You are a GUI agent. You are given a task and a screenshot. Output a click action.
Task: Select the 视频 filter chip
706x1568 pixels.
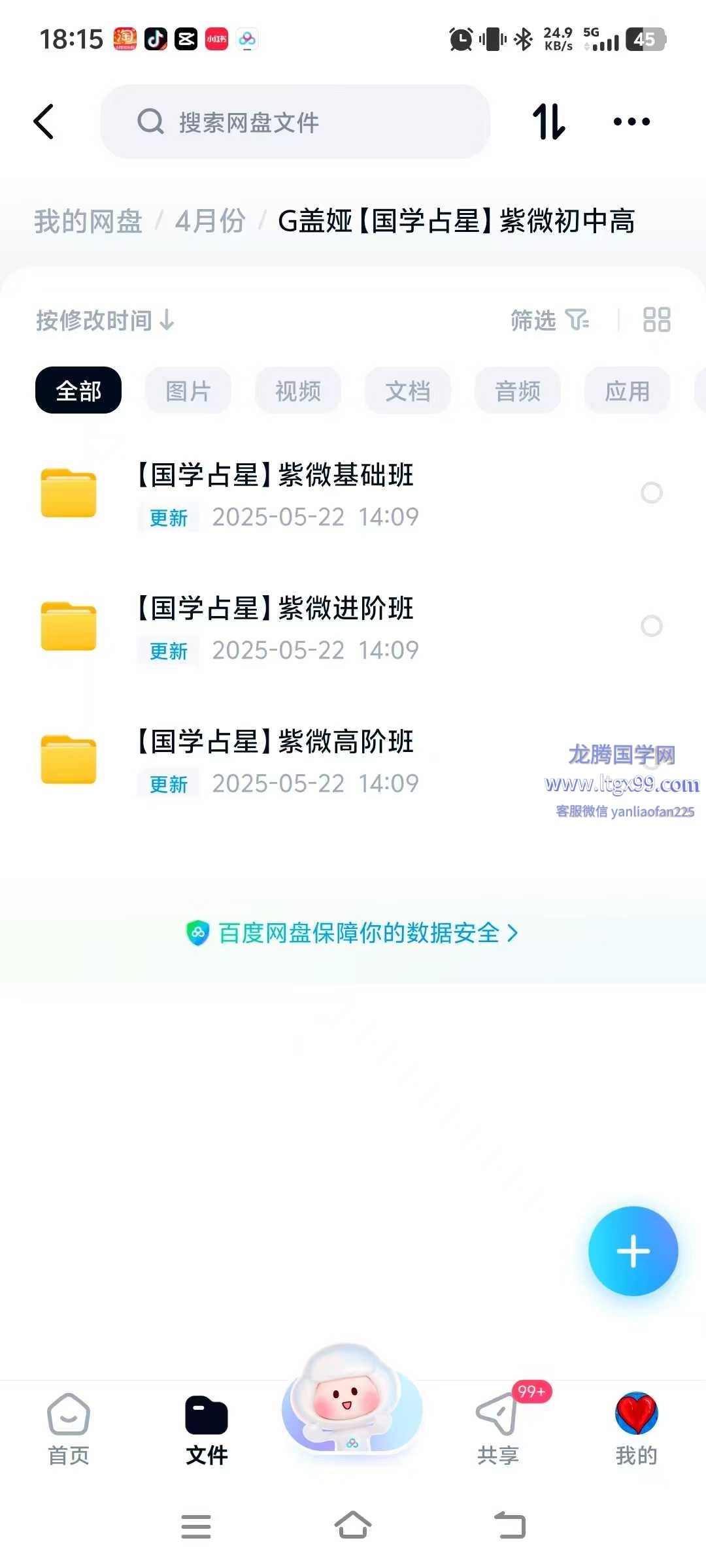coord(298,391)
